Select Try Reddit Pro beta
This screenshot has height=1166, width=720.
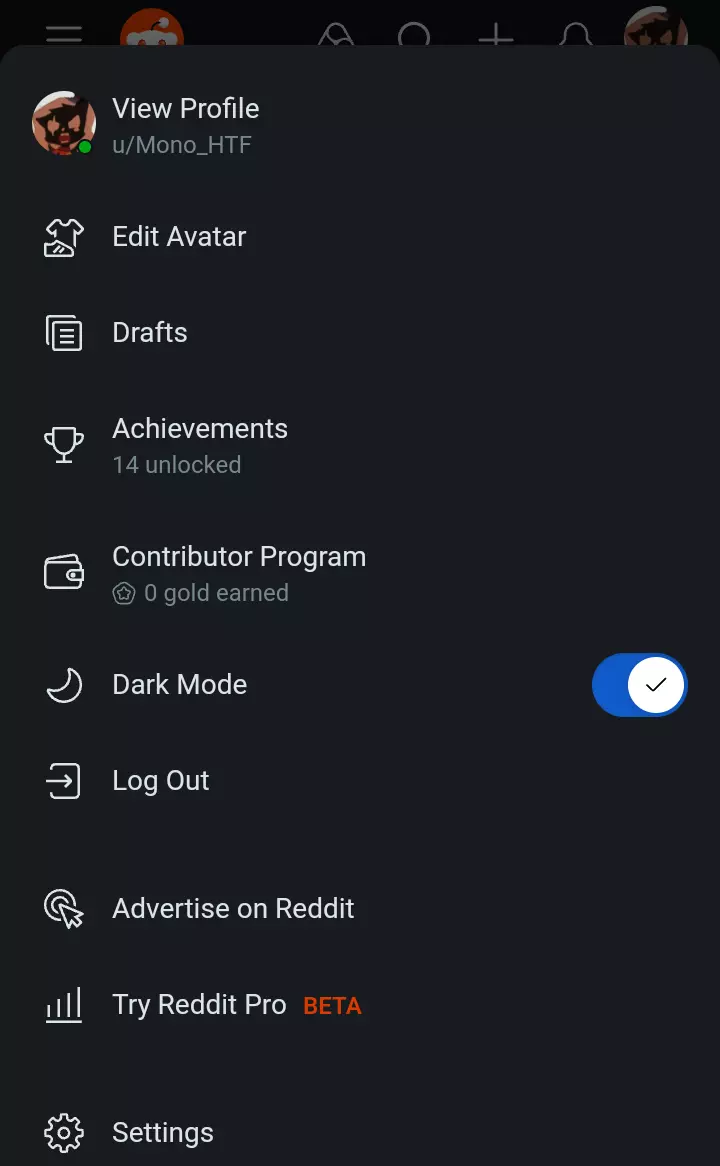pos(360,1005)
